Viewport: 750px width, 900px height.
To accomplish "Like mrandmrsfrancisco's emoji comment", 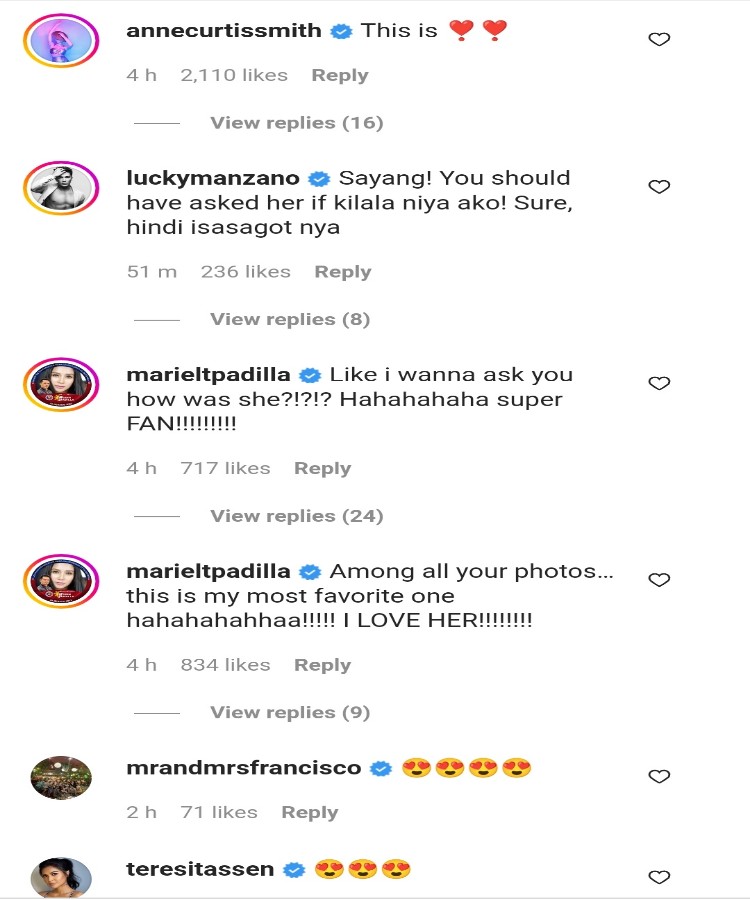I will [x=659, y=777].
